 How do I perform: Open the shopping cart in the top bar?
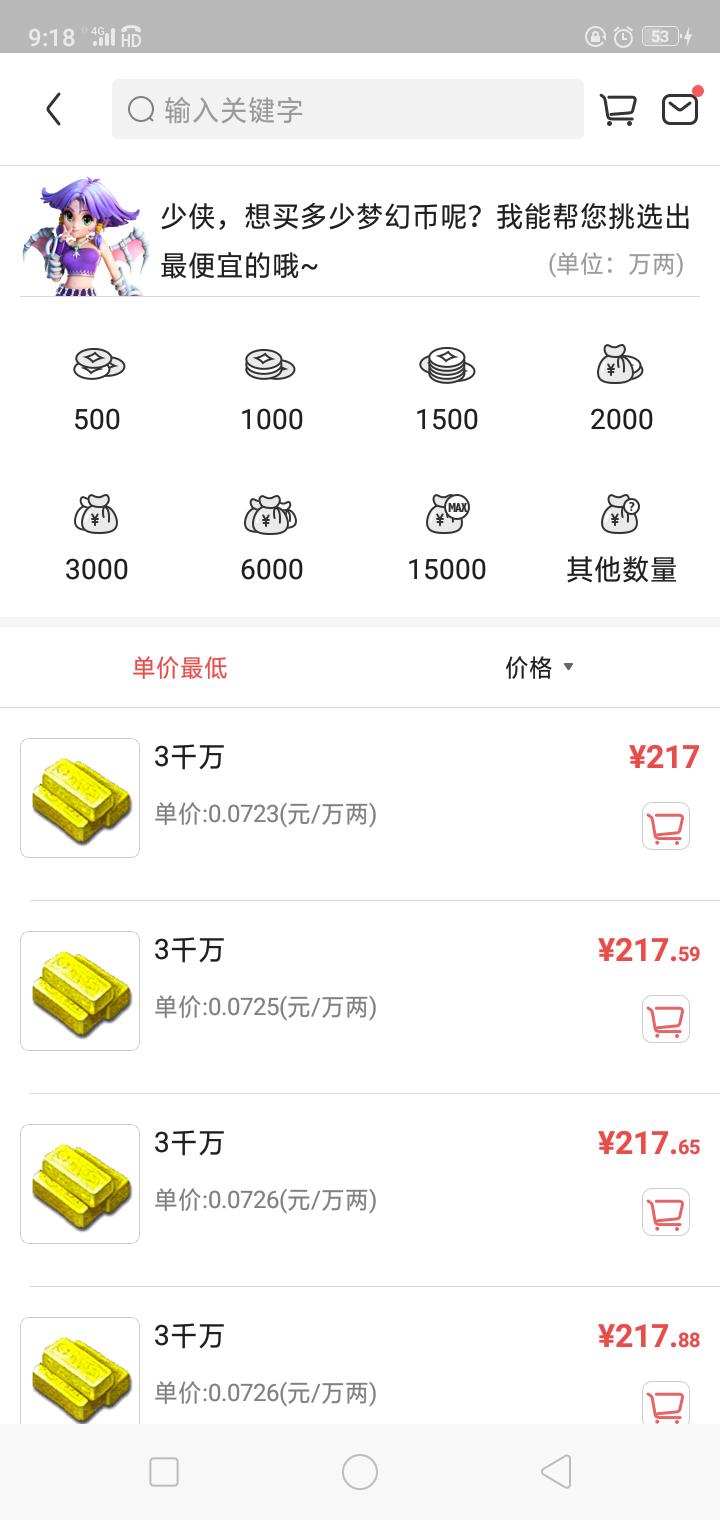pyautogui.click(x=617, y=109)
